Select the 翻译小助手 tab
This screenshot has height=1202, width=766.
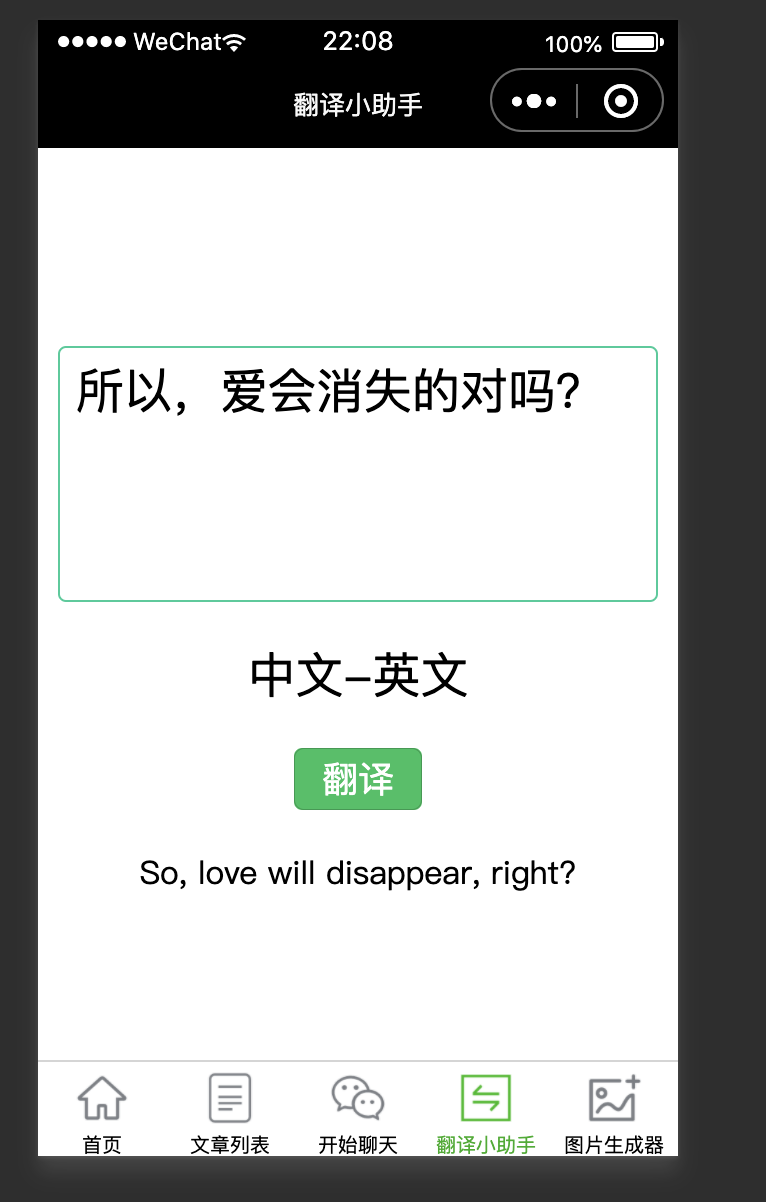tap(486, 1113)
